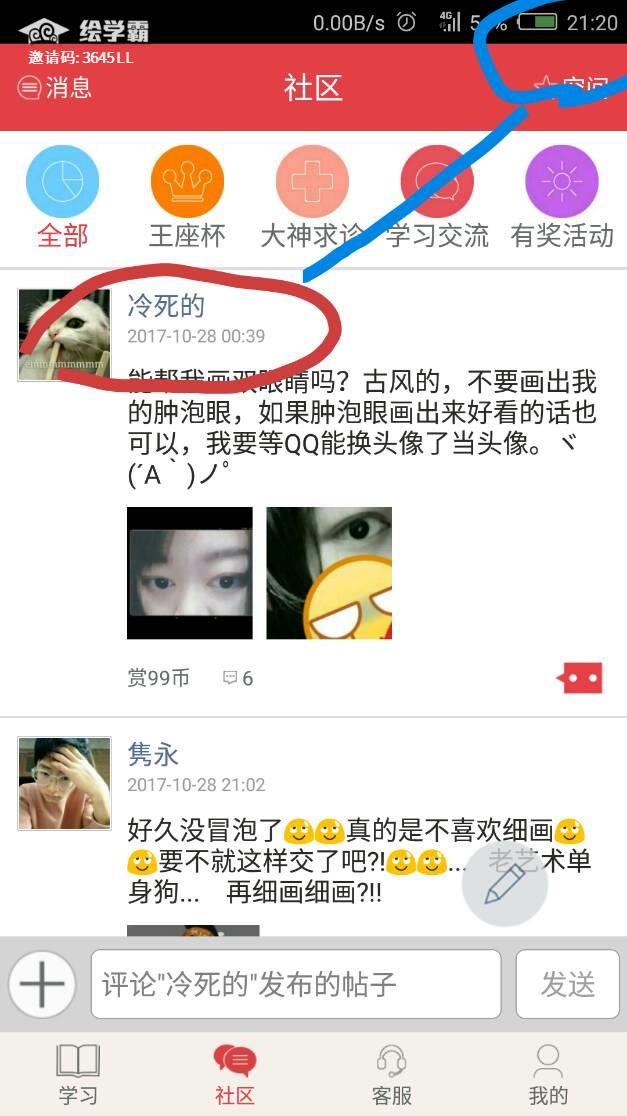Focus the comment input field
627x1116 pixels.
pos(295,984)
